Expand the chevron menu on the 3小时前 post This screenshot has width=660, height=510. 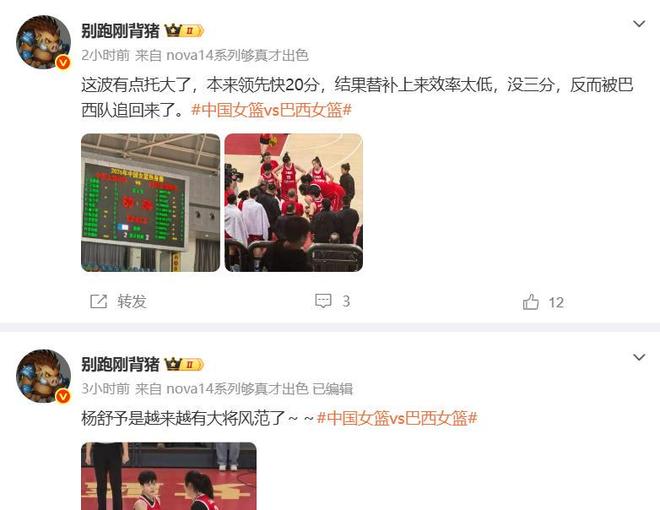639,357
